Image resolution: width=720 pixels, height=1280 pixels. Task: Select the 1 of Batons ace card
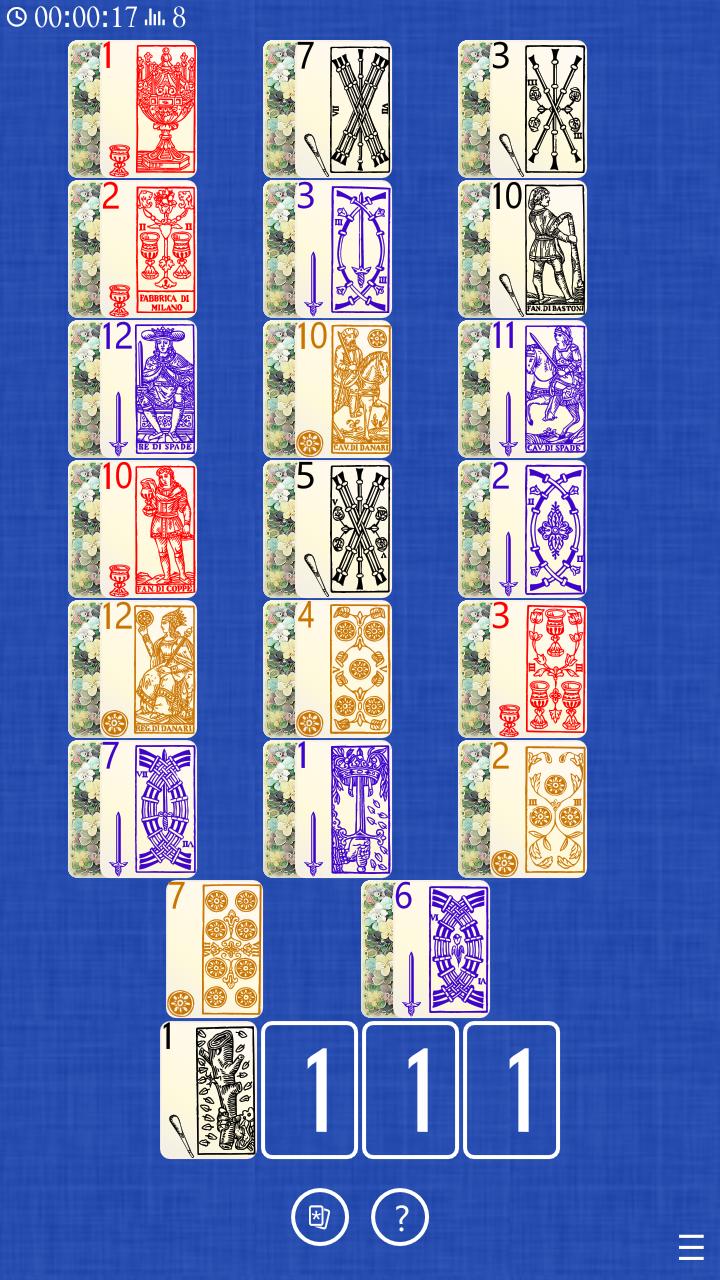(x=208, y=1091)
